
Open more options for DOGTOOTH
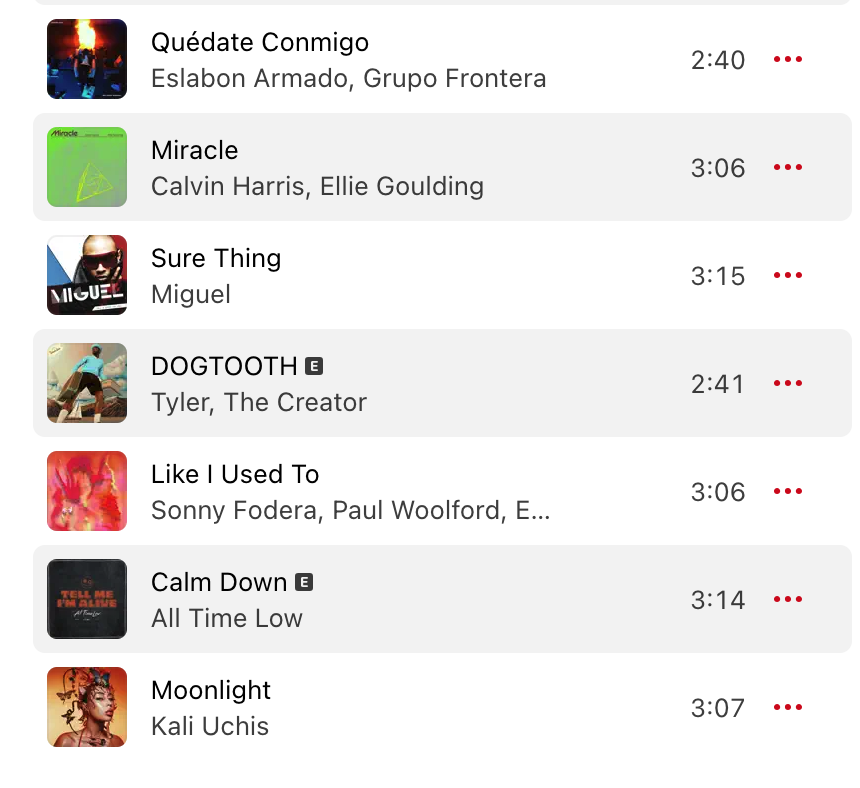tap(788, 384)
